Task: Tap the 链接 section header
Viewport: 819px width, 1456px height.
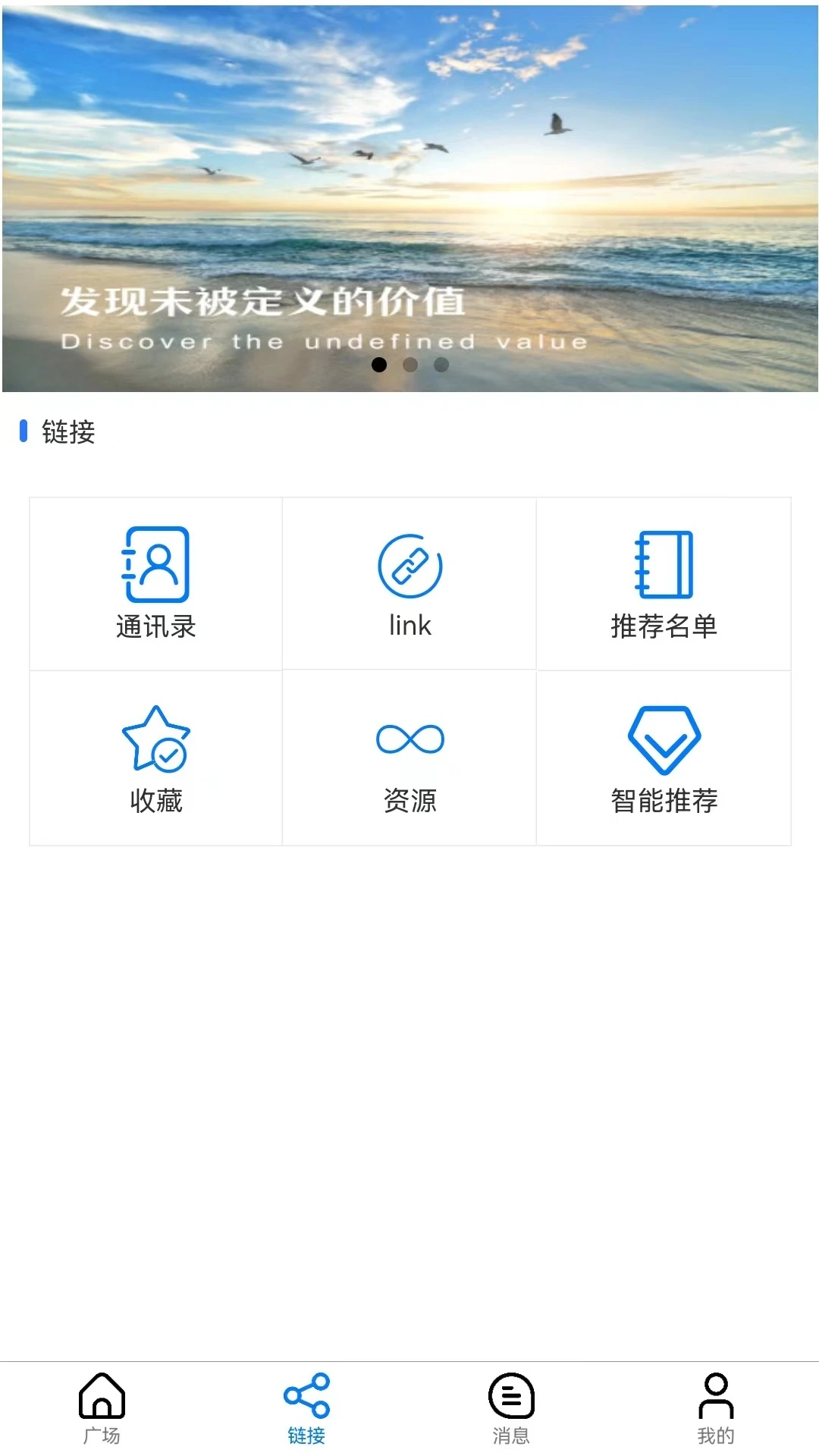Action: tap(70, 432)
